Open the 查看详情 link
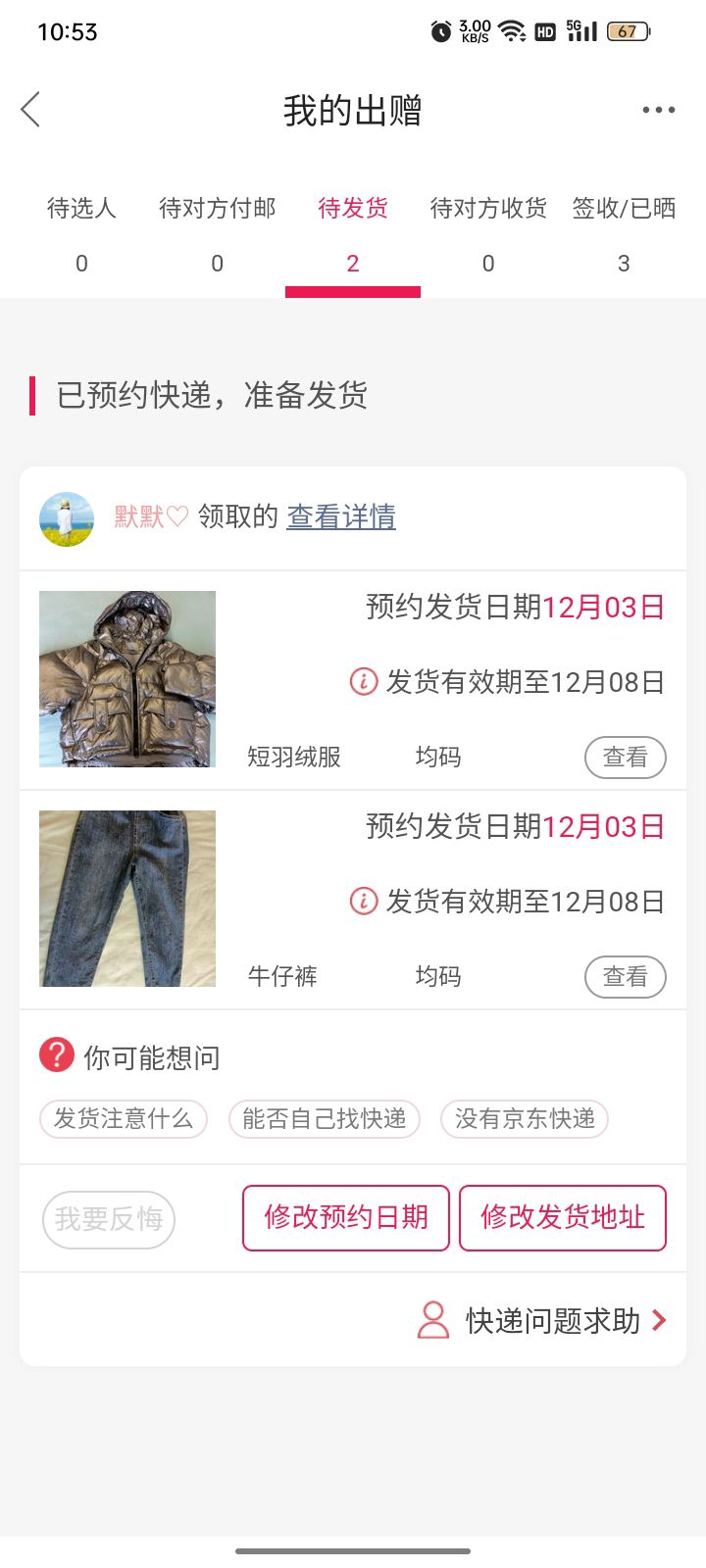Image resolution: width=706 pixels, height=1568 pixels. 341,516
